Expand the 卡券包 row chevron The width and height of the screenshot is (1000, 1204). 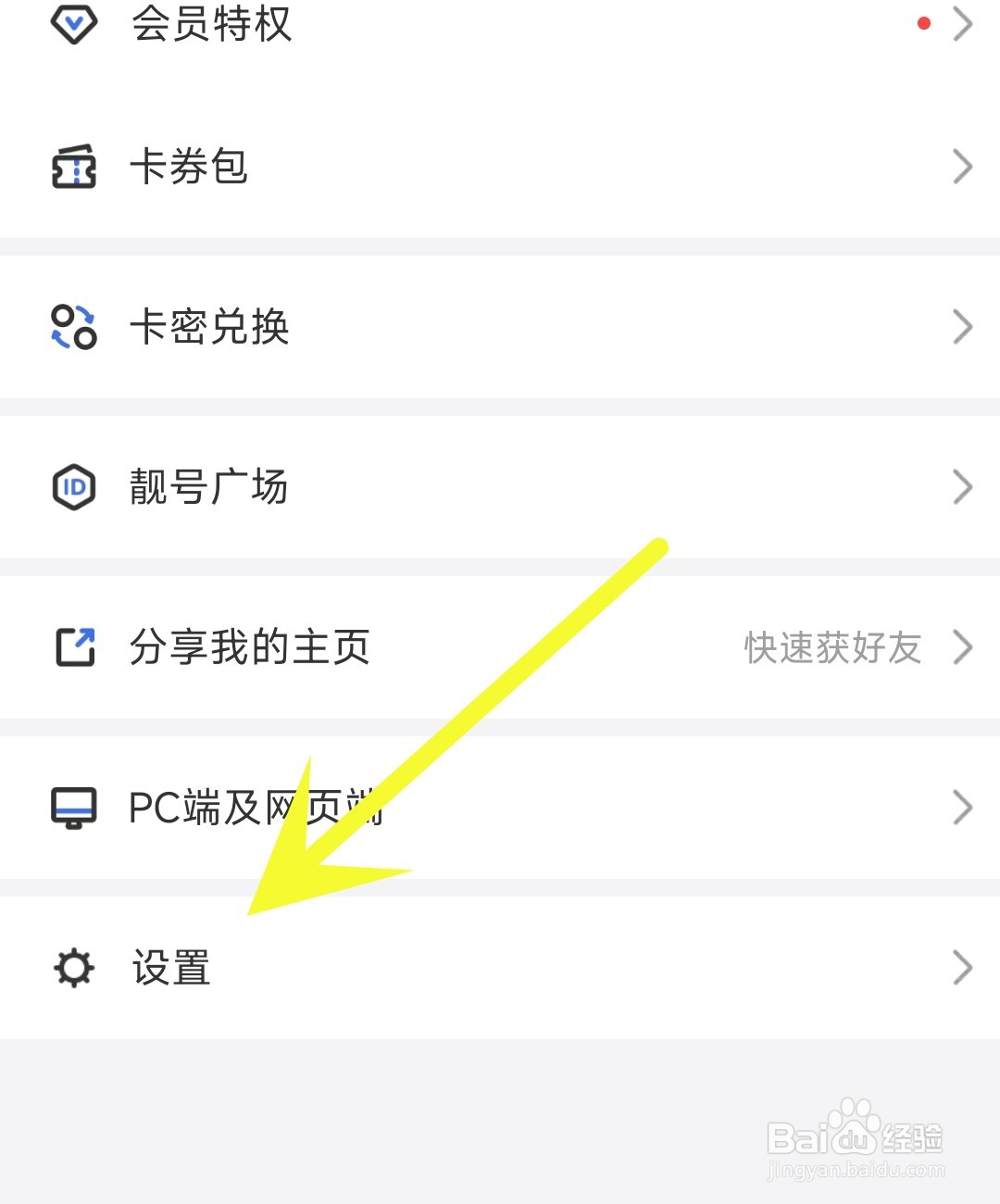tap(963, 167)
